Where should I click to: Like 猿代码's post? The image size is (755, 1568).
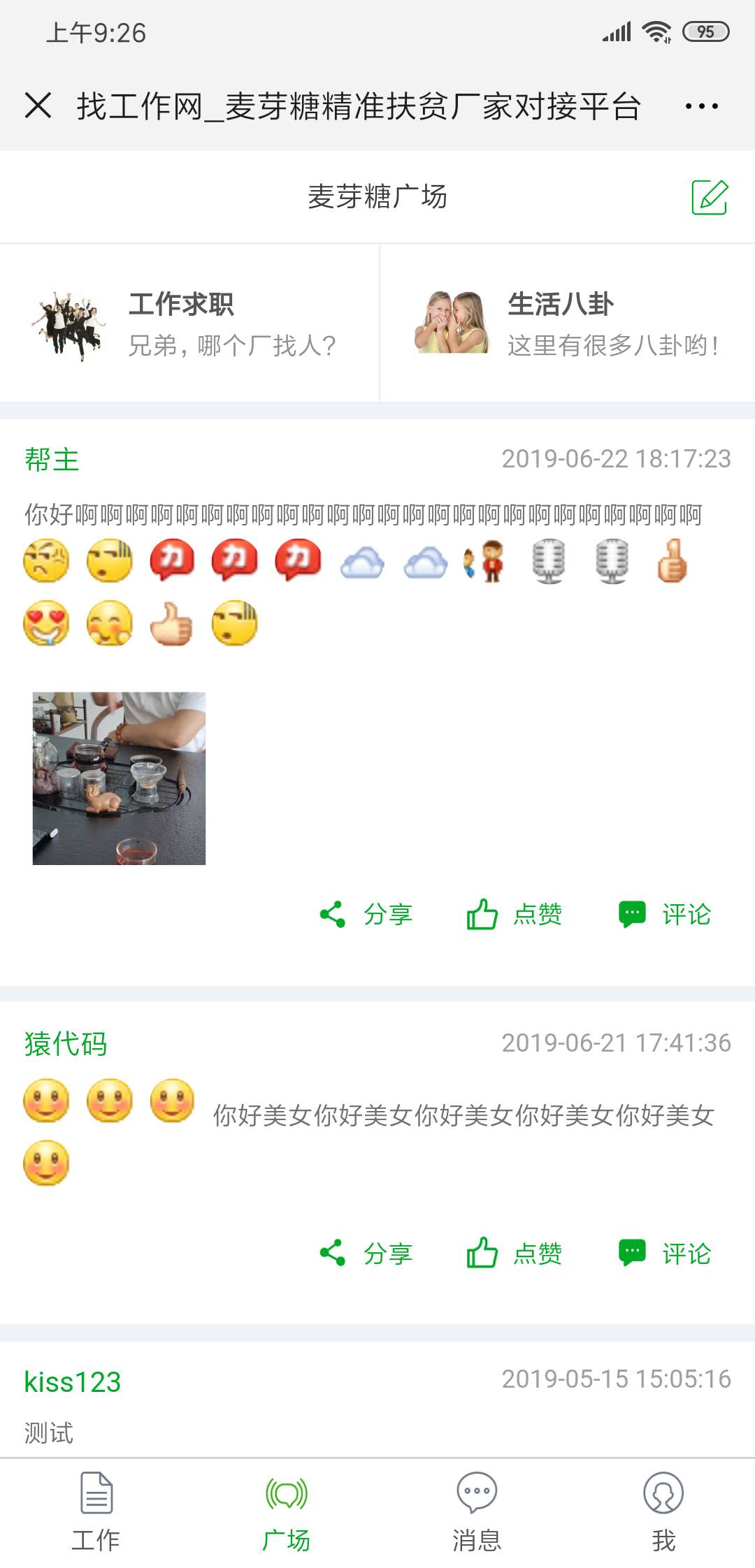coord(515,1254)
